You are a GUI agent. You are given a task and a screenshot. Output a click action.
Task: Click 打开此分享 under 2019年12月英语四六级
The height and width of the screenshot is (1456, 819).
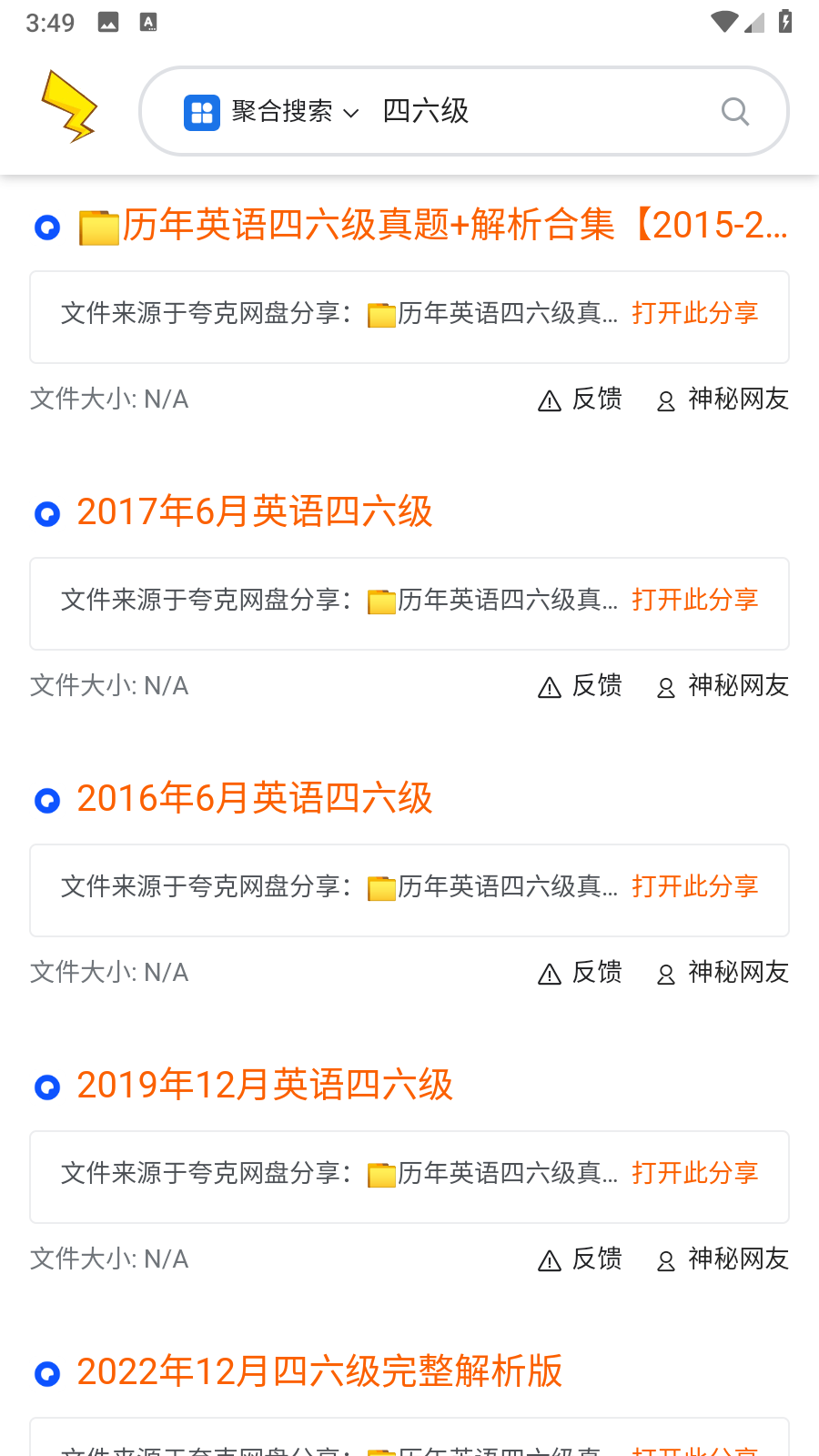[694, 1173]
